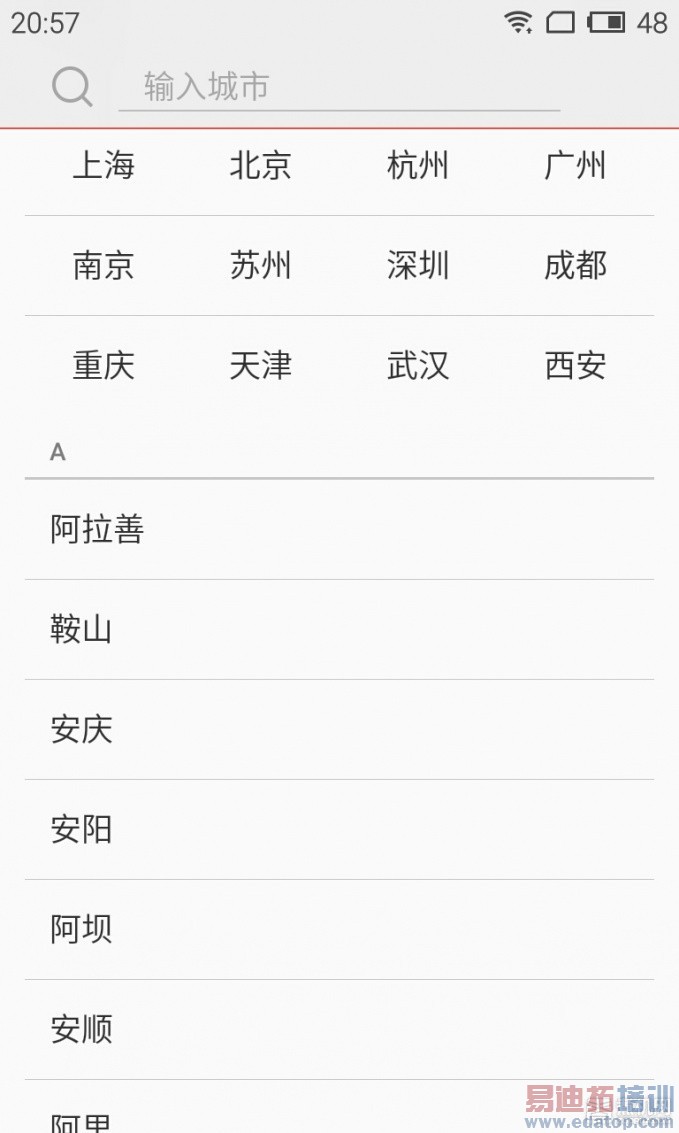The width and height of the screenshot is (679, 1133).
Task: Select 天津 city
Action: [x=260, y=365]
